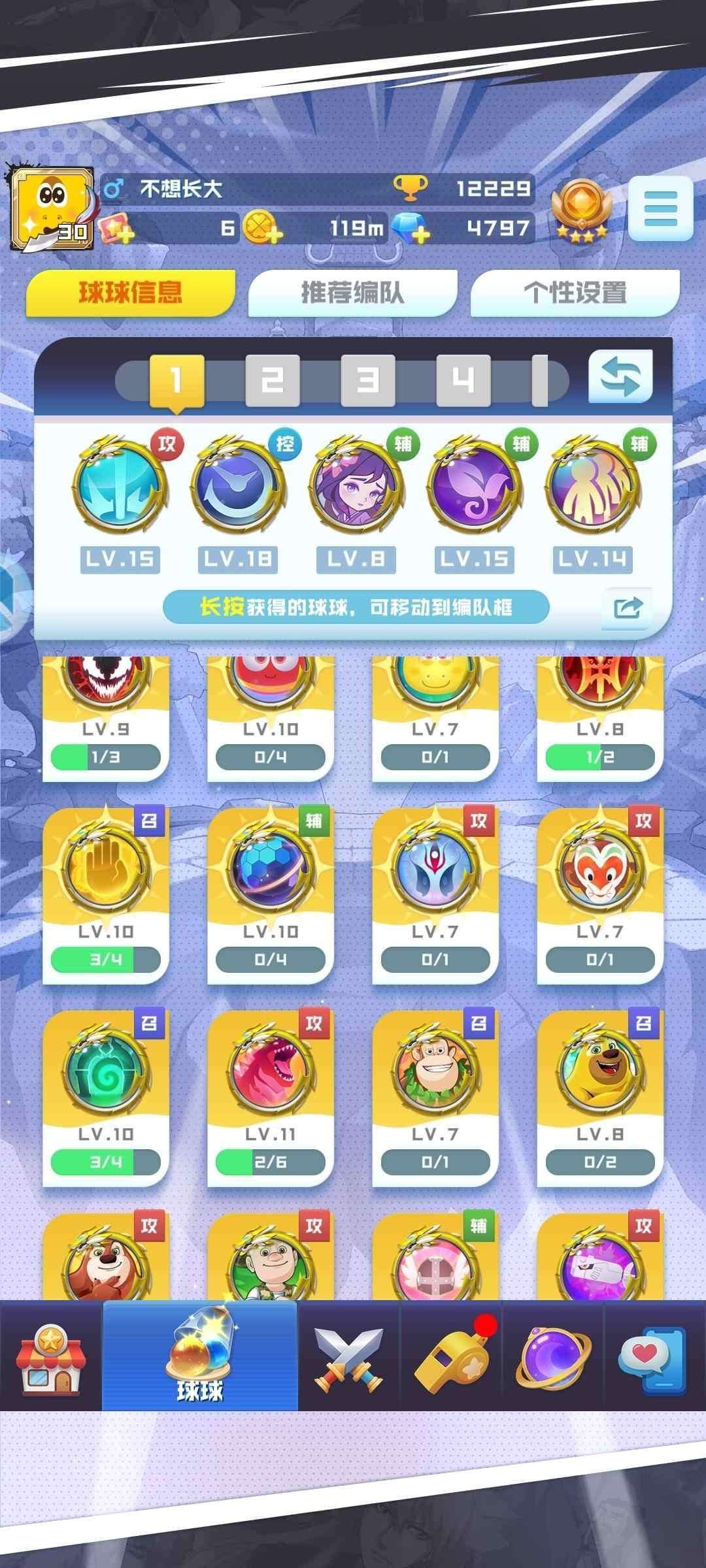Select team slot 3
Image resolution: width=706 pixels, height=1568 pixels.
click(367, 380)
